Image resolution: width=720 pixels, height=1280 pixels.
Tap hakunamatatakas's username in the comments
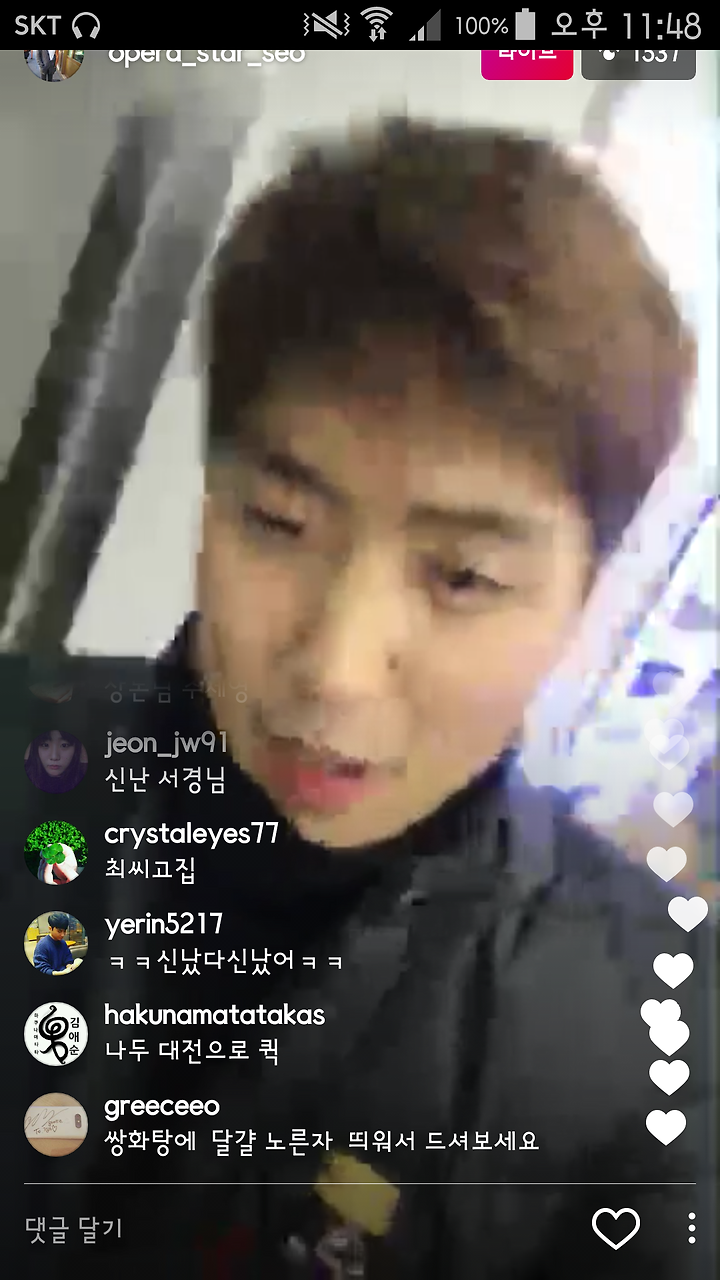click(x=214, y=1015)
